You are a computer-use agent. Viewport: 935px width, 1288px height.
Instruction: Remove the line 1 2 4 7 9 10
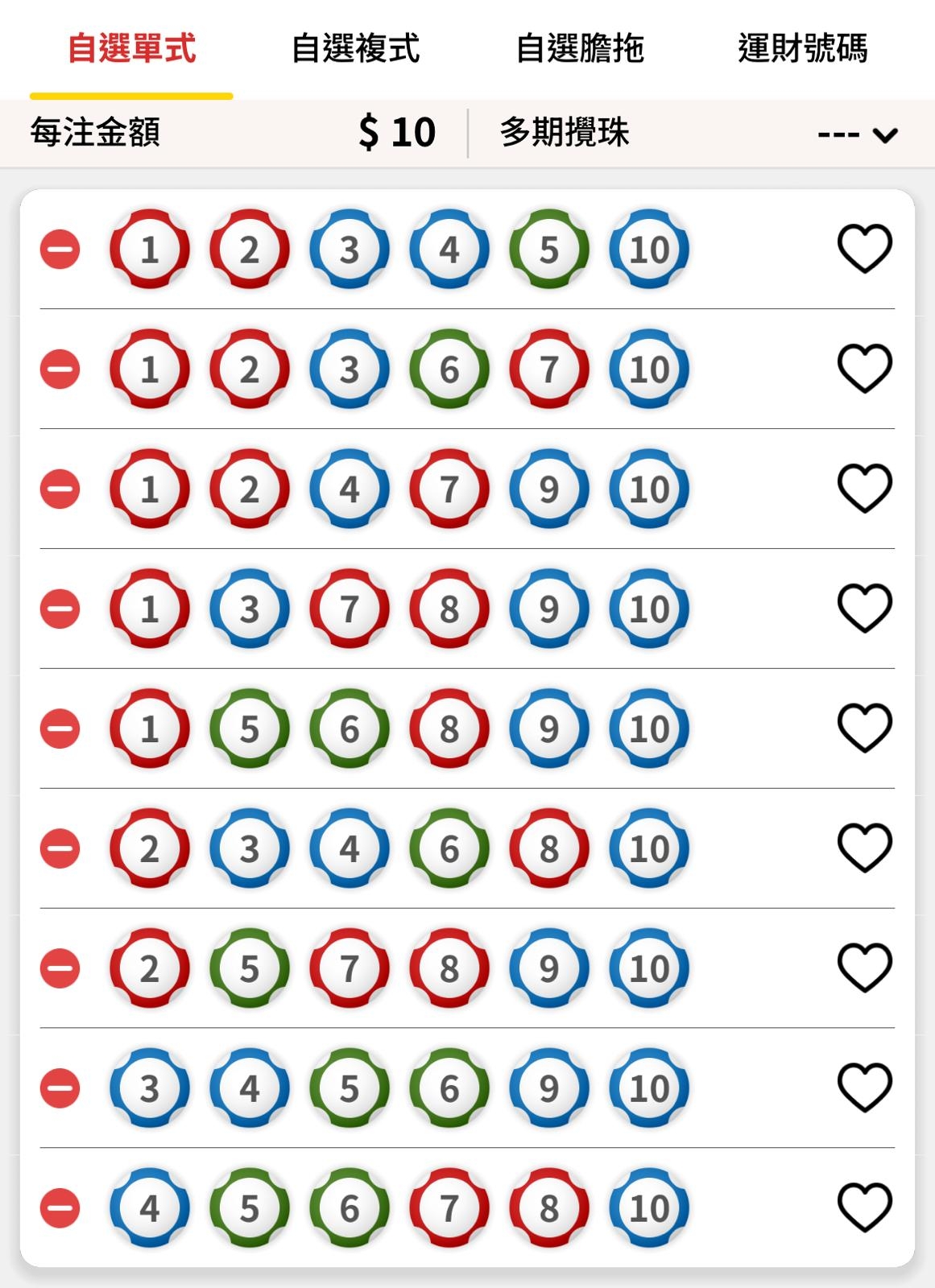click(60, 489)
